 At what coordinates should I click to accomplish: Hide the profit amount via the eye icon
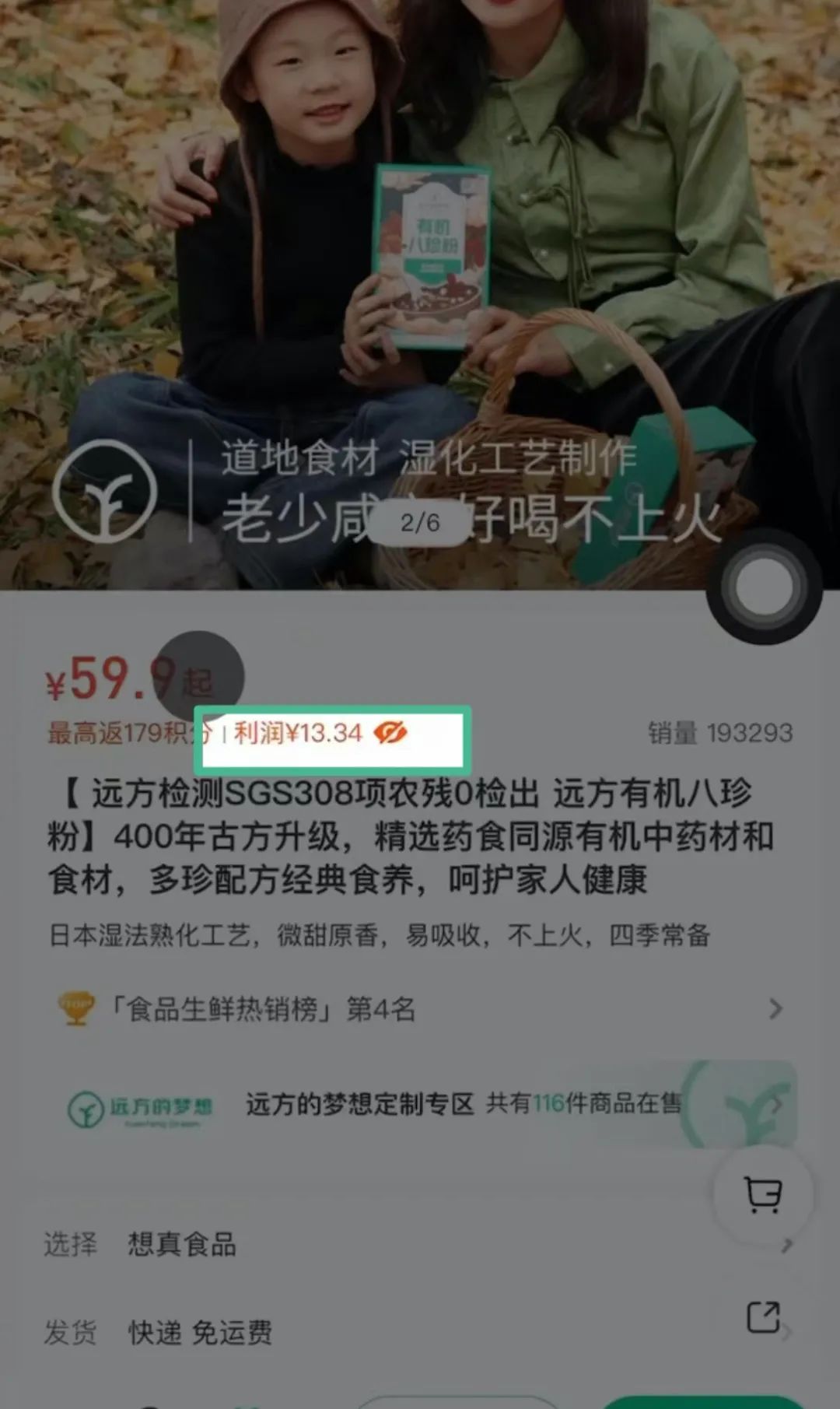(390, 732)
